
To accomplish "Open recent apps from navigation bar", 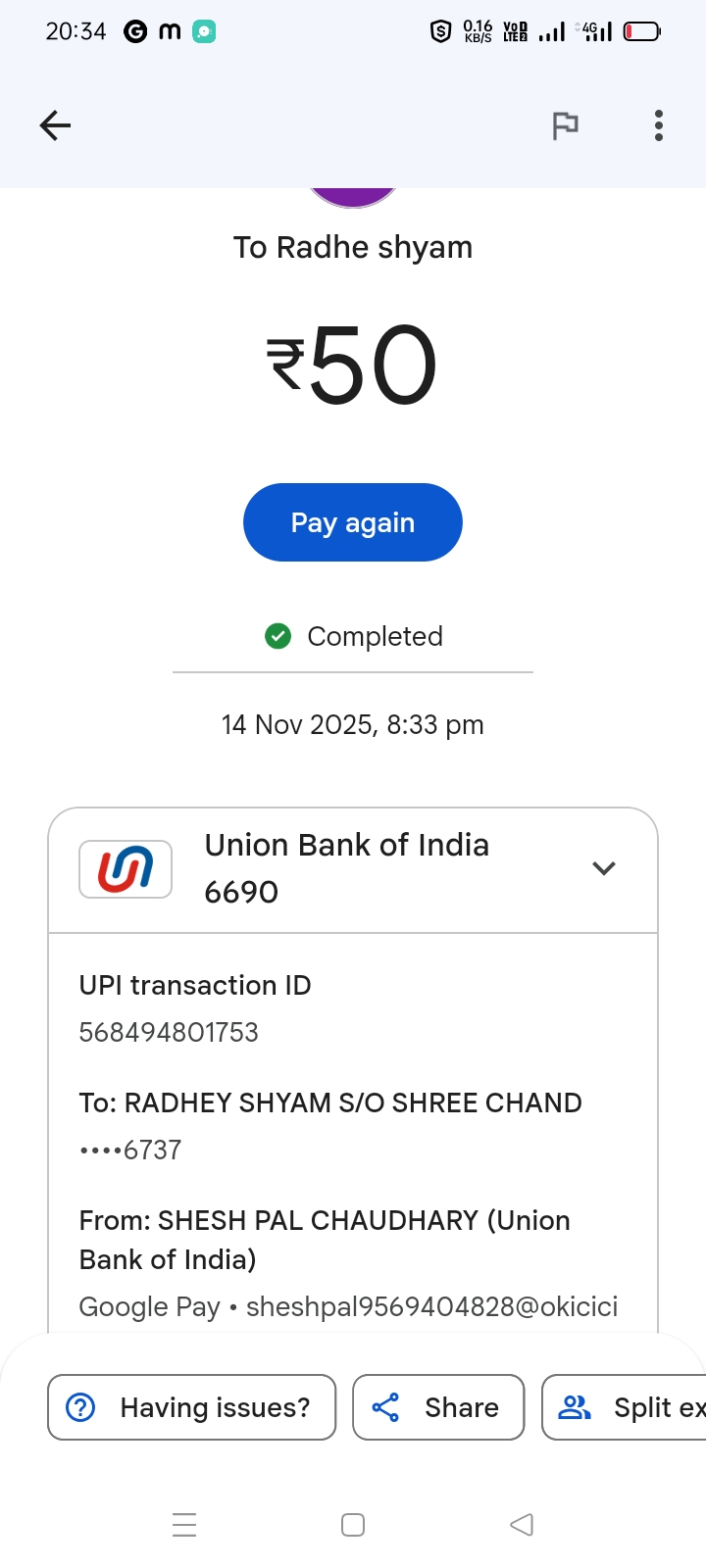I will click(184, 1525).
